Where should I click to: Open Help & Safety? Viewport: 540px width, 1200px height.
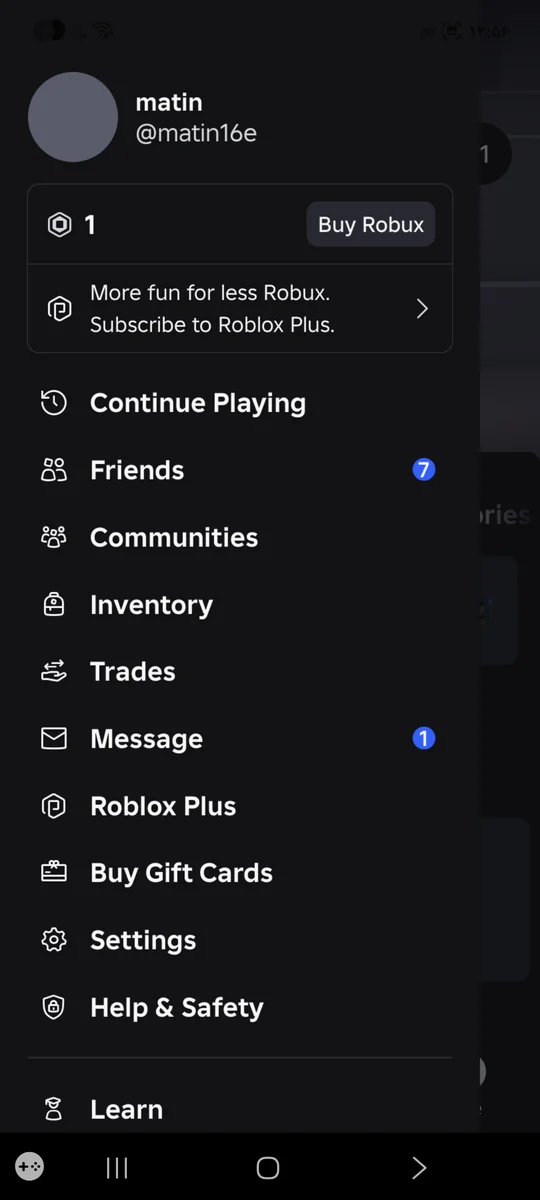tap(240, 1008)
